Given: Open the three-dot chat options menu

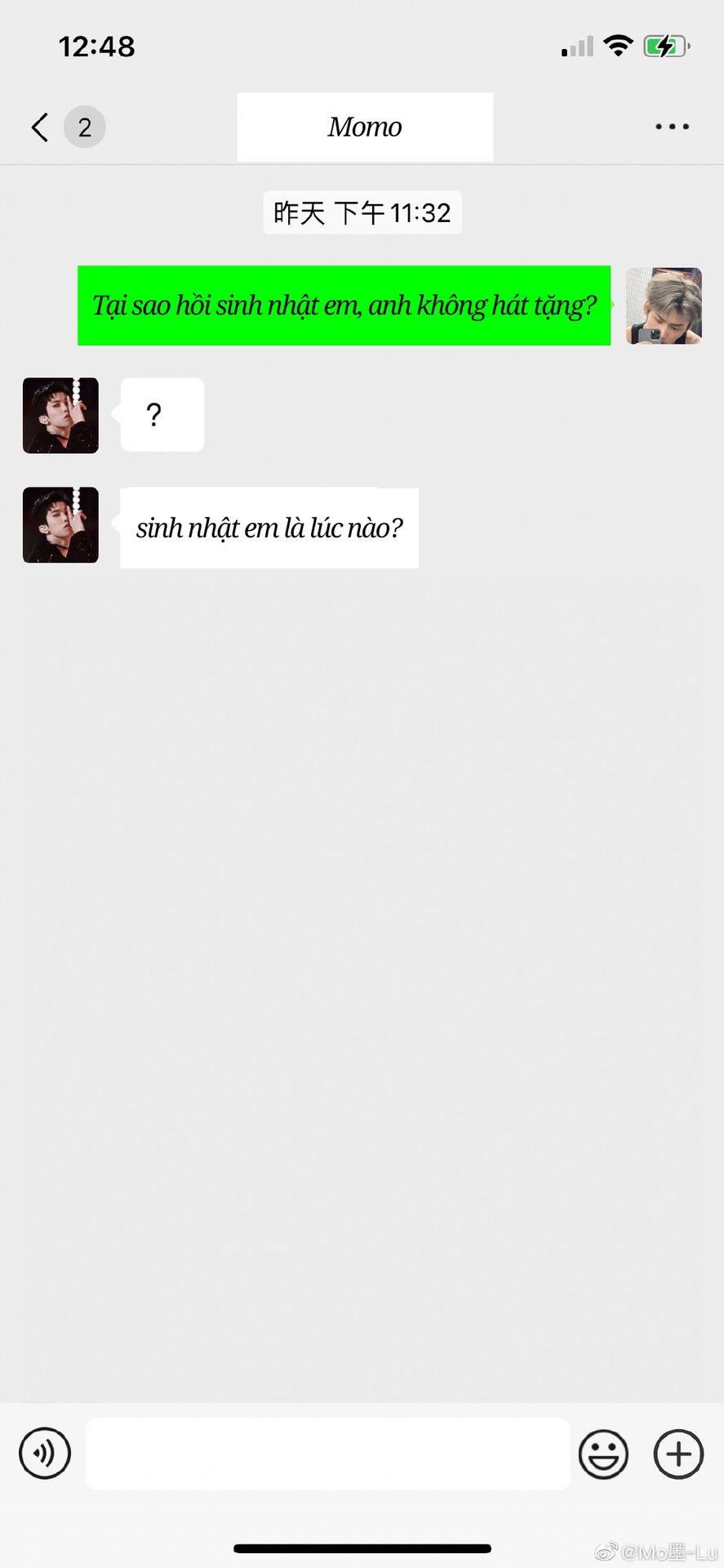Looking at the screenshot, I should coord(672,127).
